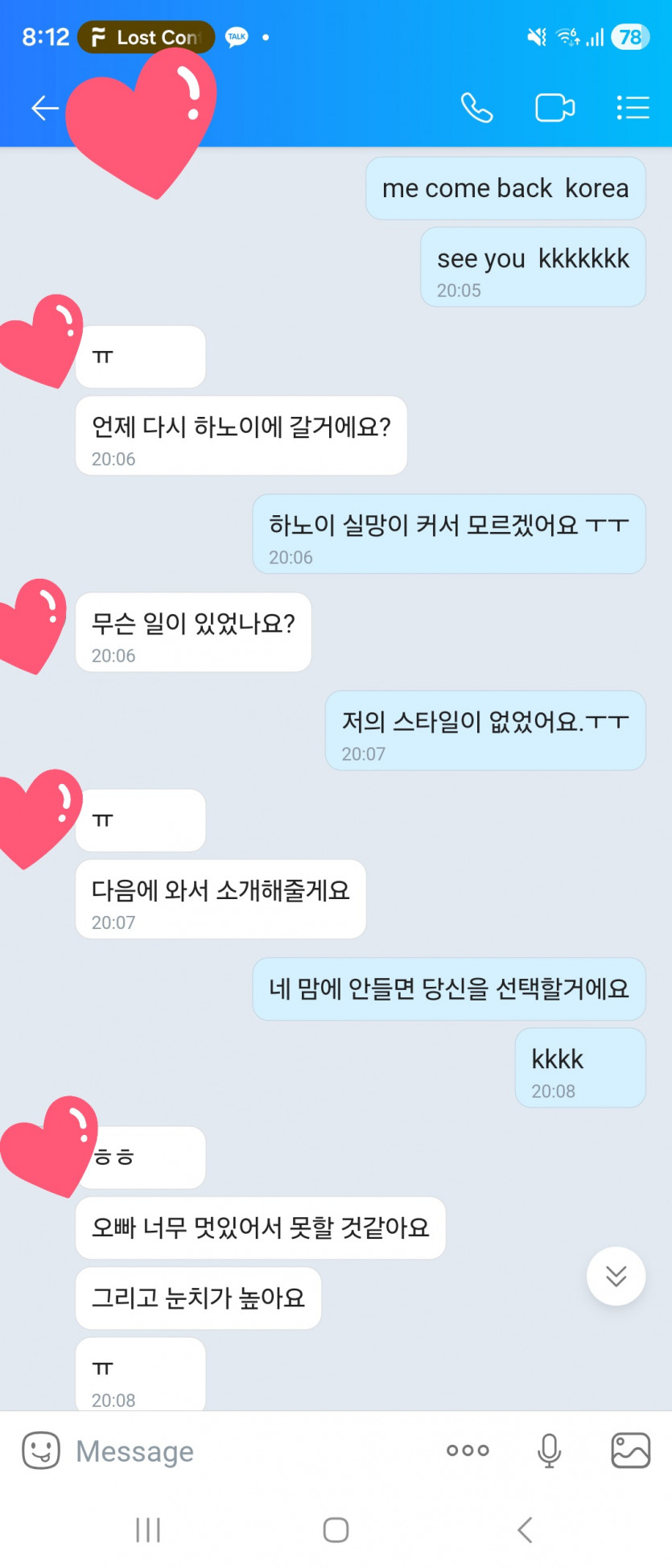Attach a photo from gallery

631,1450
